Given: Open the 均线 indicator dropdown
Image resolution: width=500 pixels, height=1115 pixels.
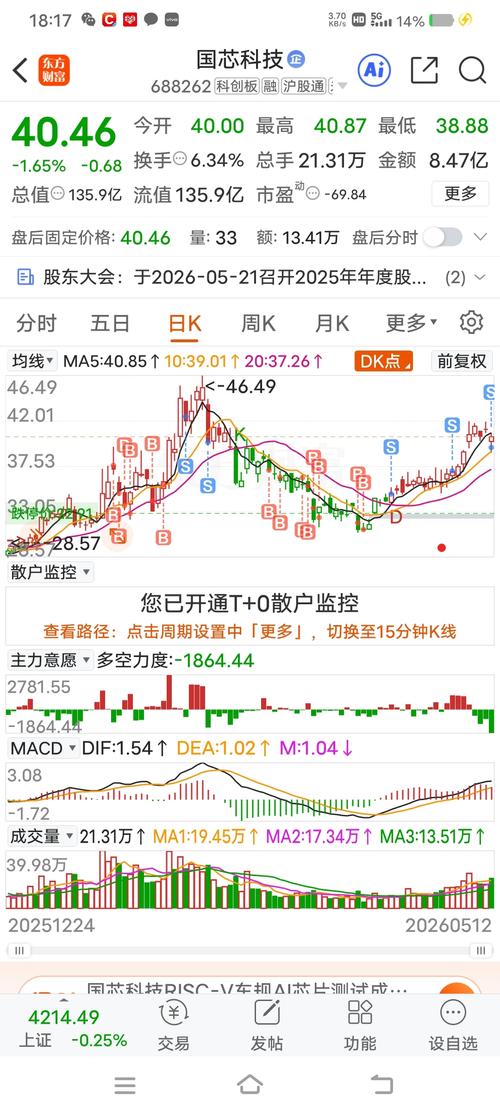Looking at the screenshot, I should point(33,361).
